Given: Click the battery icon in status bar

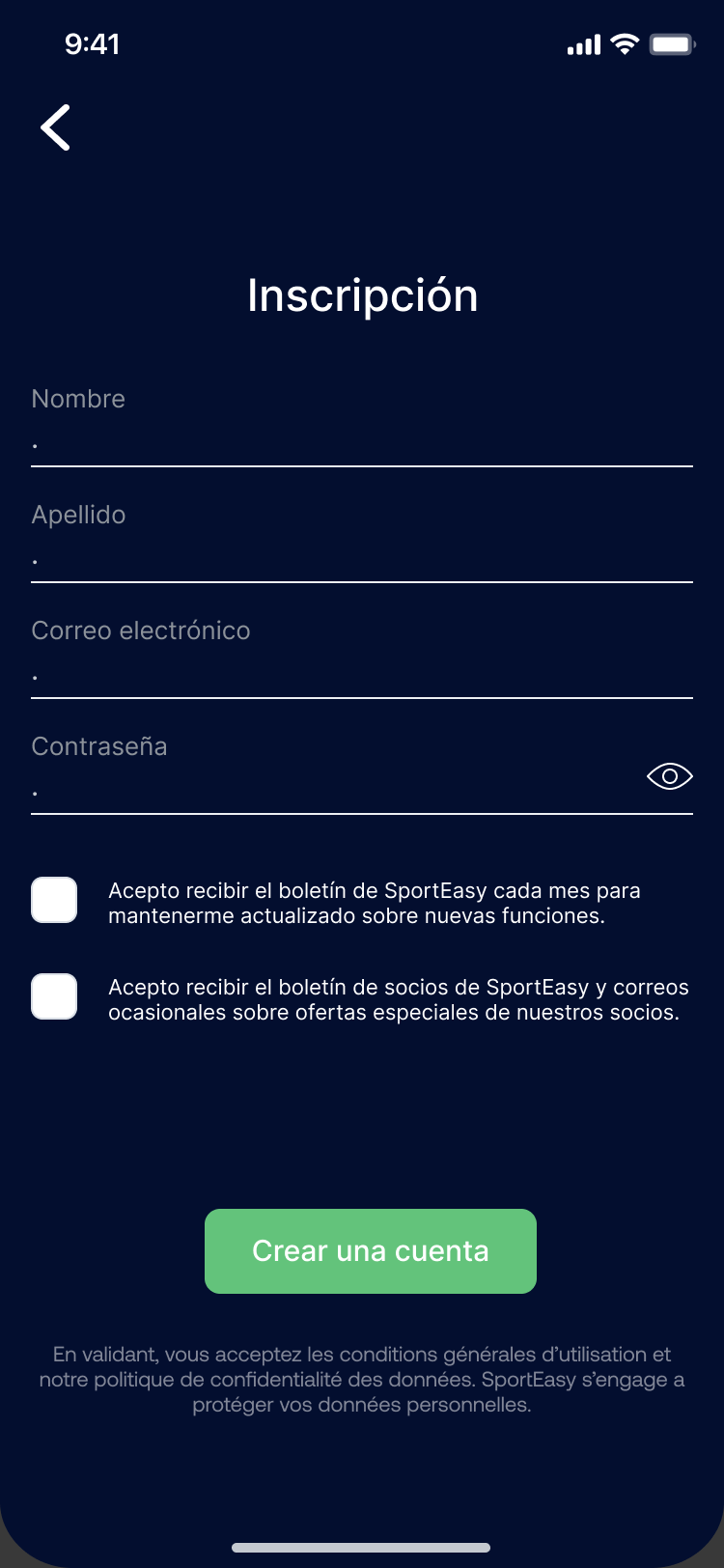Looking at the screenshot, I should click(x=671, y=43).
